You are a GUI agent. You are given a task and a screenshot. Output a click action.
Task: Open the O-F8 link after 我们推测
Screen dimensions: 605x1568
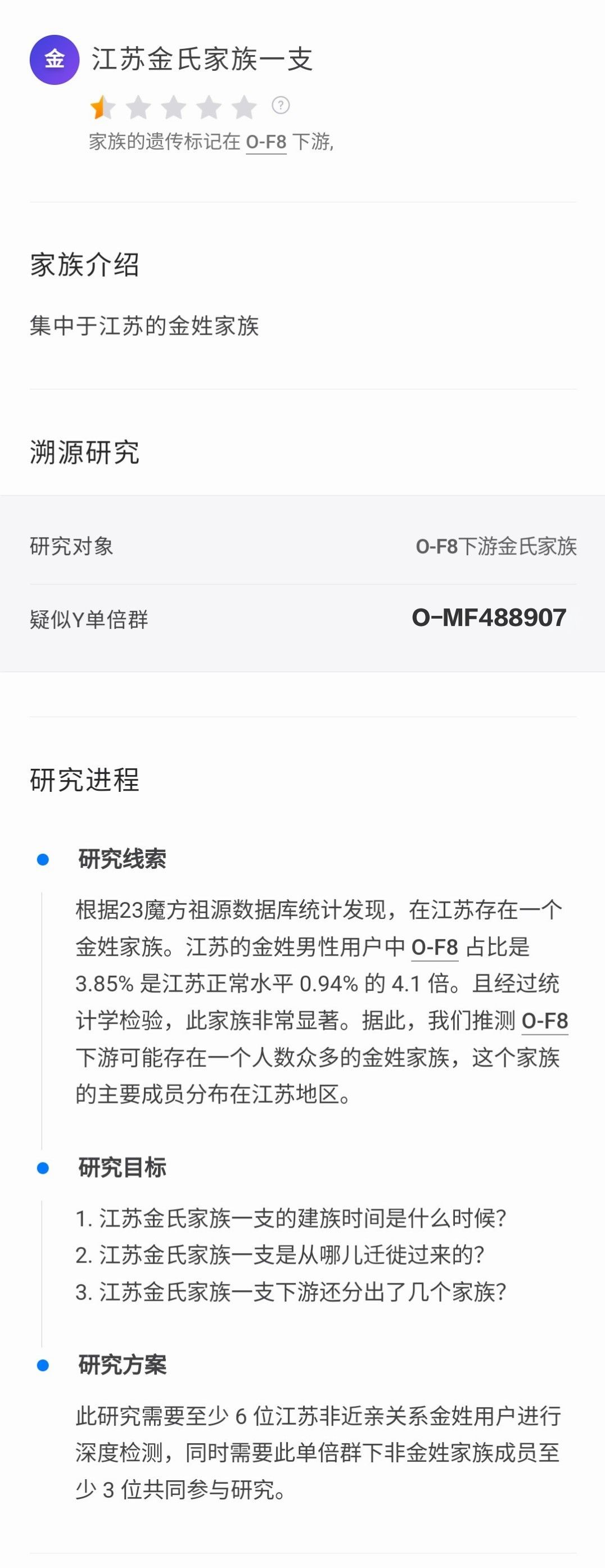click(x=545, y=1020)
